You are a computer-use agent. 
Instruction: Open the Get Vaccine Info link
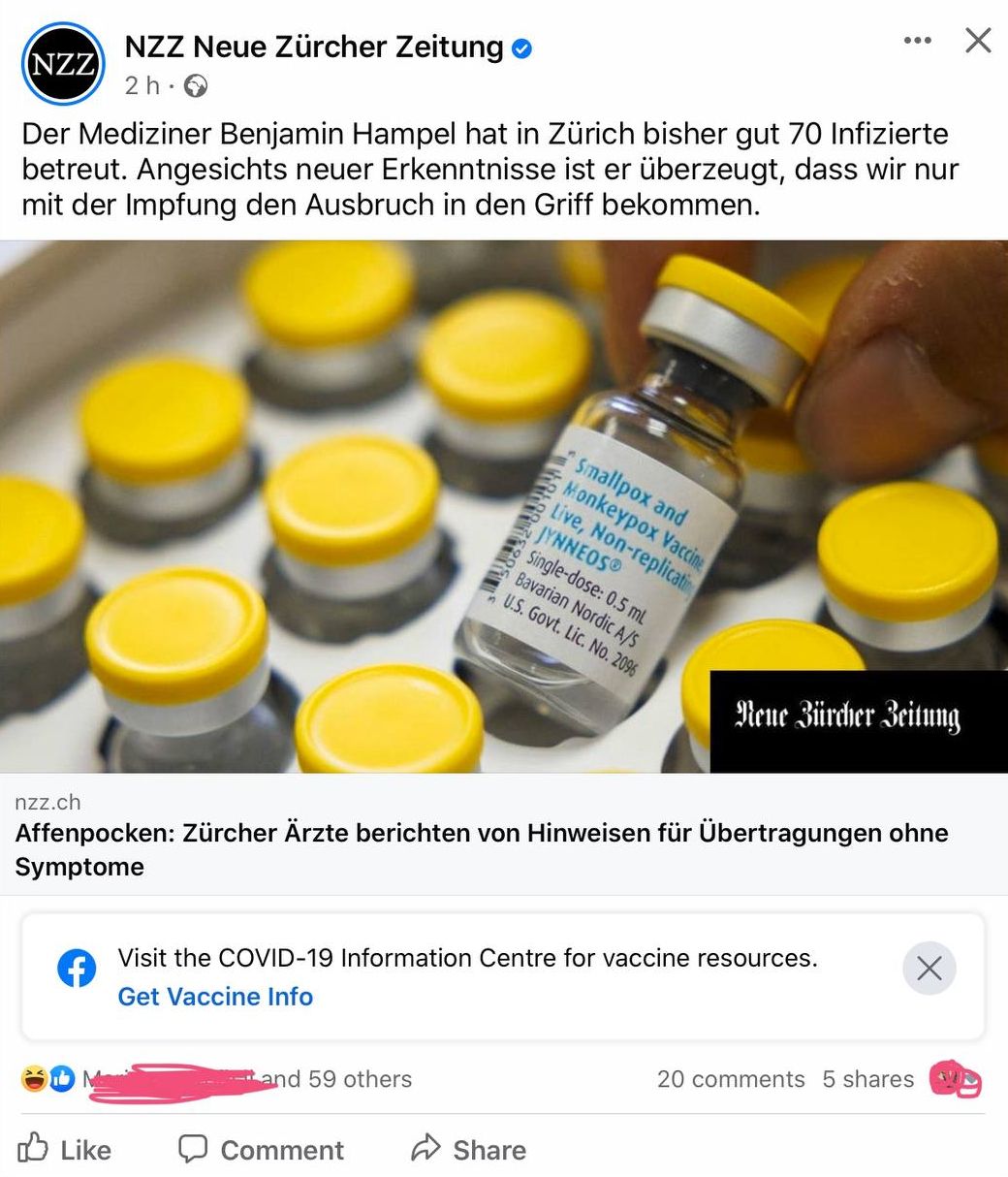[x=214, y=997]
